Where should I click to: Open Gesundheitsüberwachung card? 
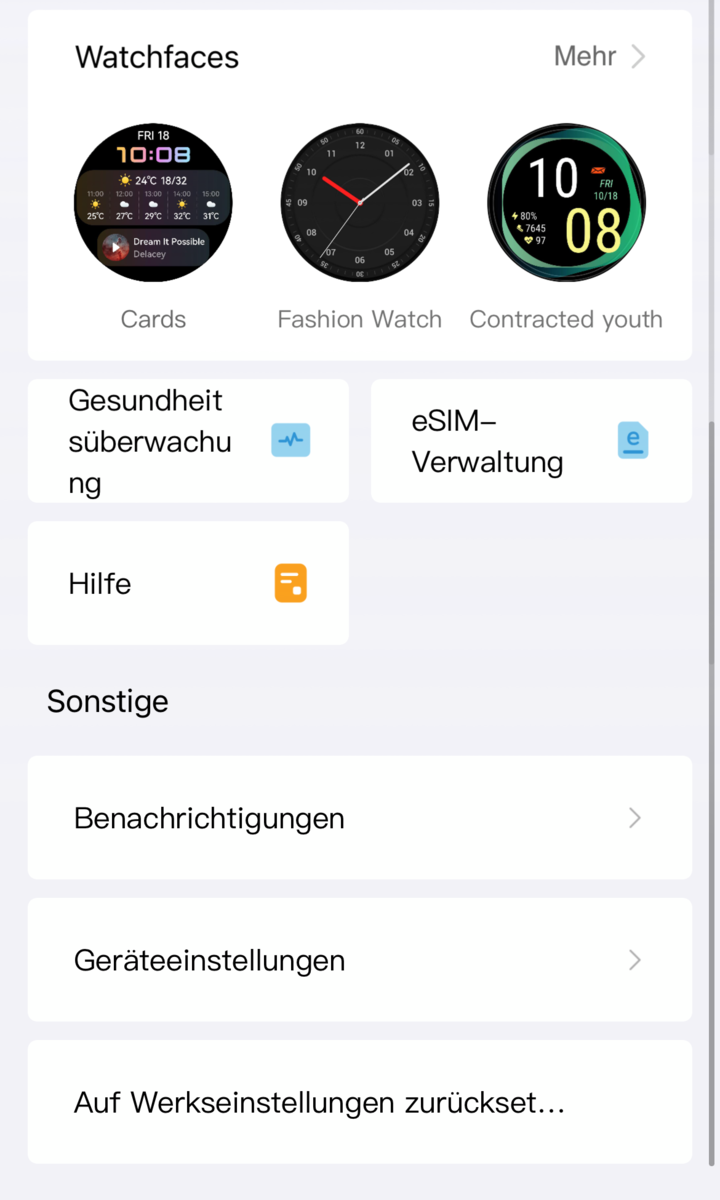pyautogui.click(x=188, y=441)
